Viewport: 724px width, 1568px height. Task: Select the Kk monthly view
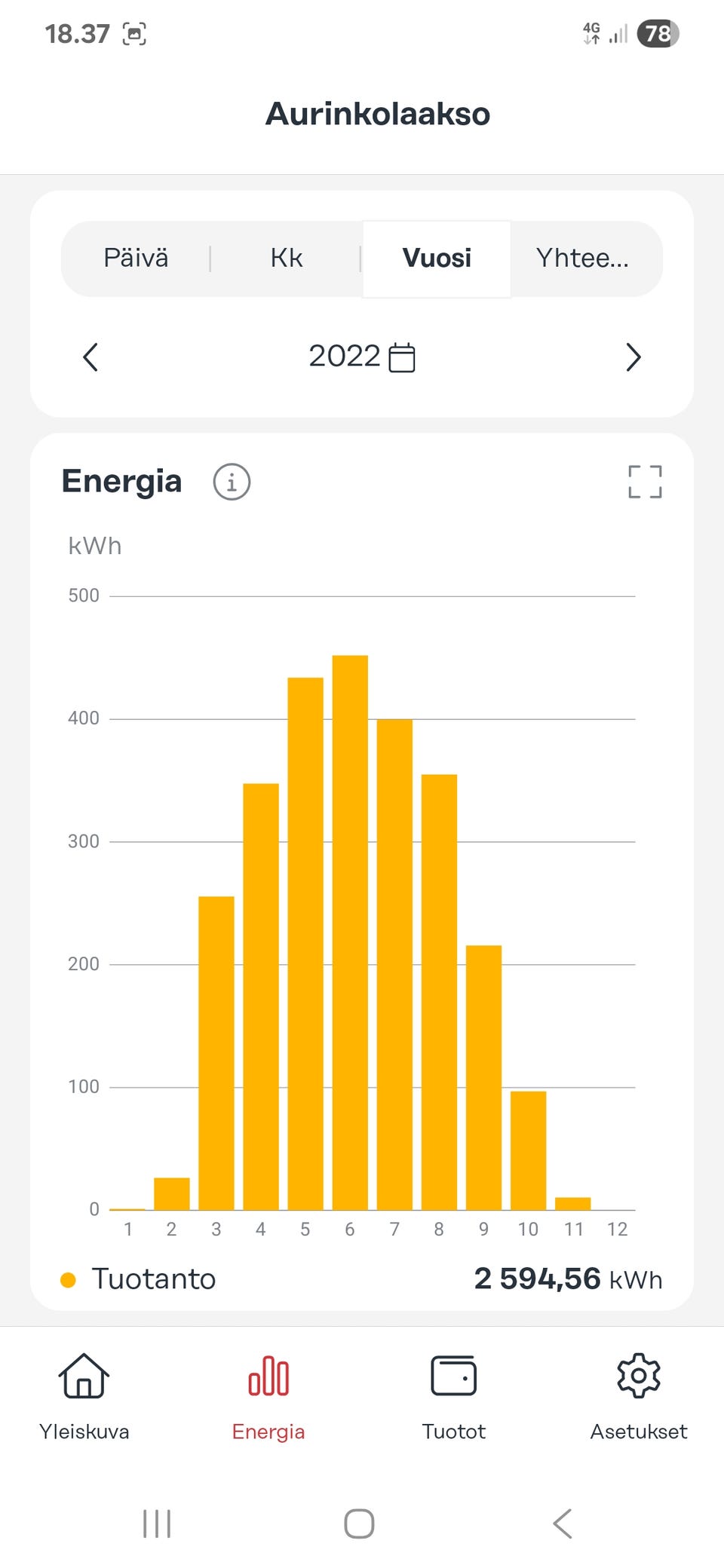pos(287,259)
